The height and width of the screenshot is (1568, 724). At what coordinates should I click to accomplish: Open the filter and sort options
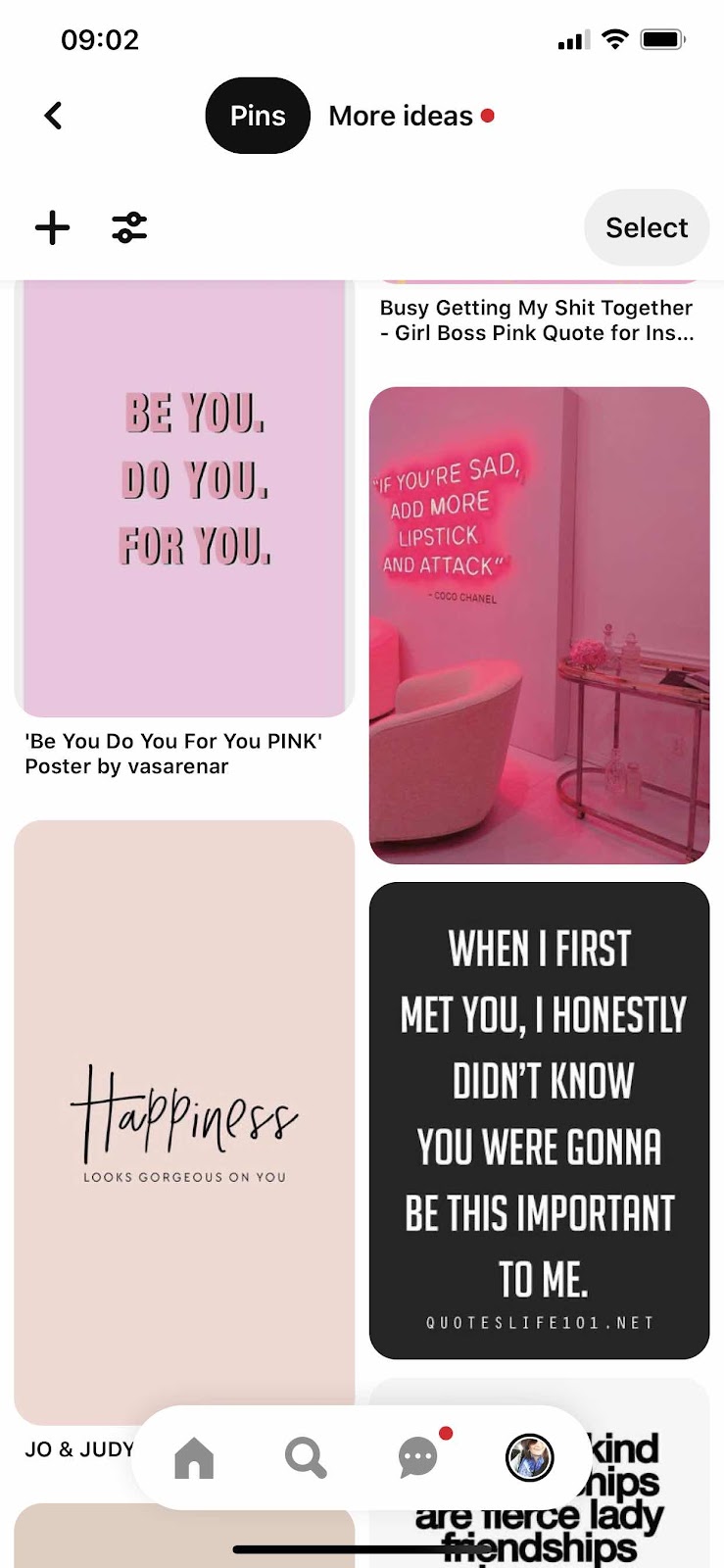[129, 227]
